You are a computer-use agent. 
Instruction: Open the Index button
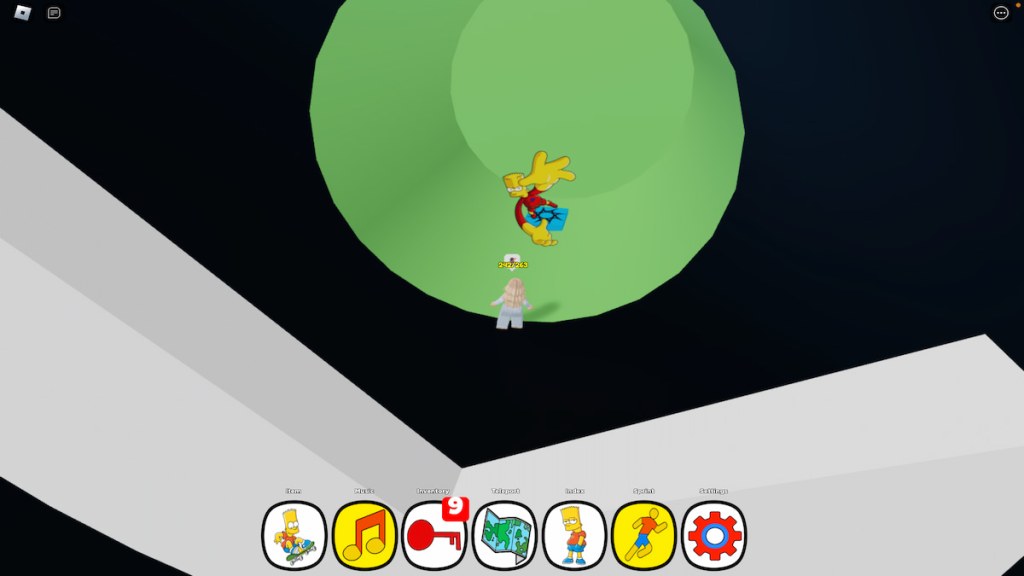click(574, 536)
